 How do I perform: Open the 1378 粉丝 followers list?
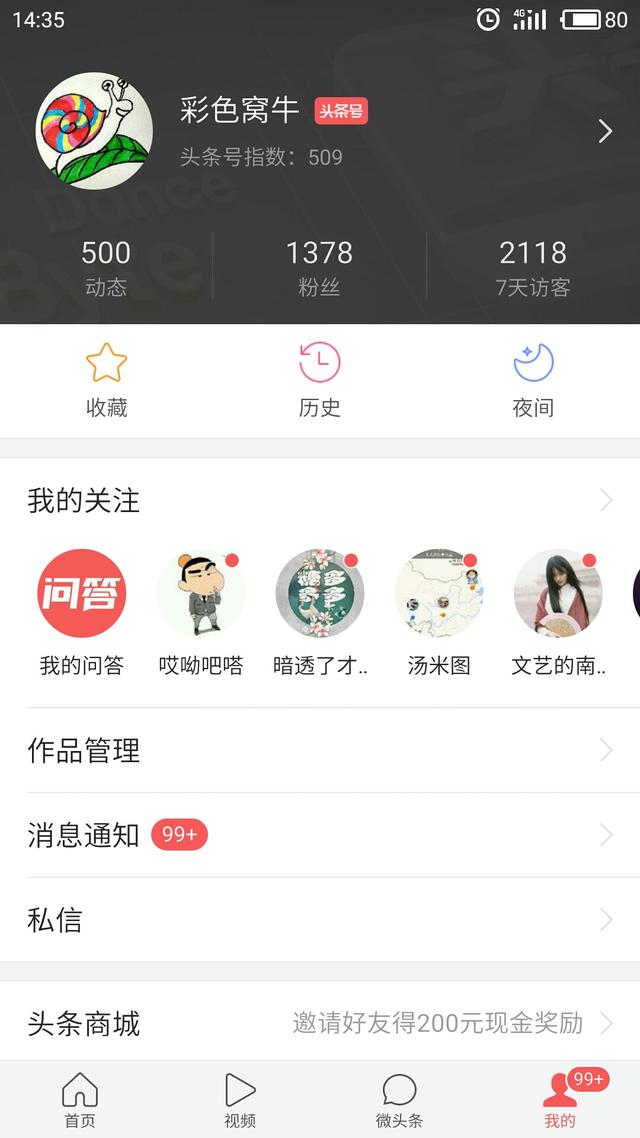pyautogui.click(x=319, y=268)
